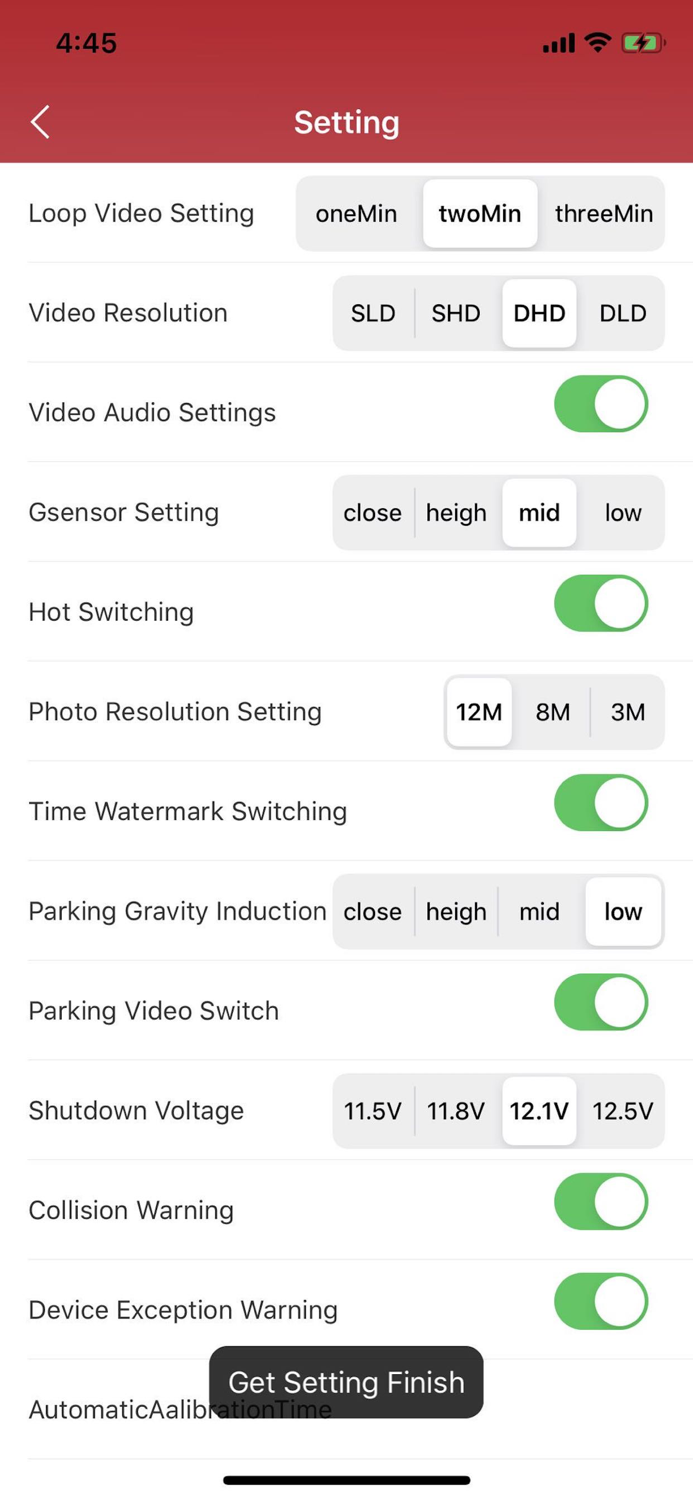Image resolution: width=693 pixels, height=1500 pixels.
Task: Set Parking Gravity Induction to heigh
Action: tap(456, 912)
